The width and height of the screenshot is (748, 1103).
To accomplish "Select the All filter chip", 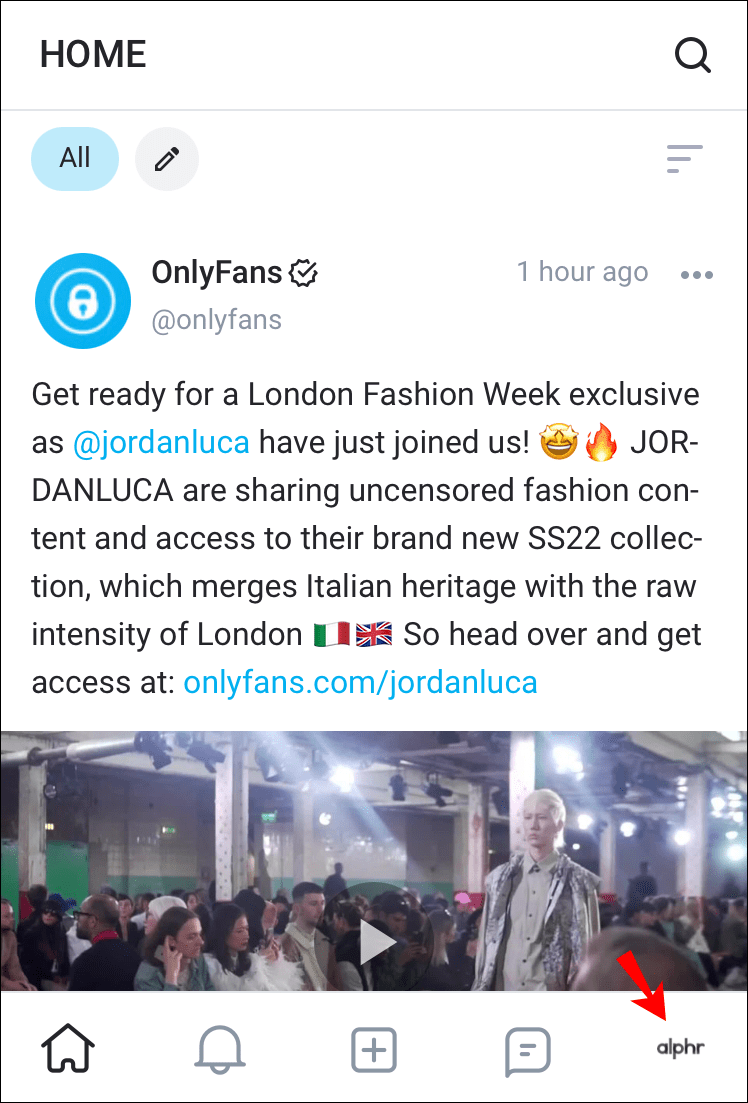I will (75, 158).
